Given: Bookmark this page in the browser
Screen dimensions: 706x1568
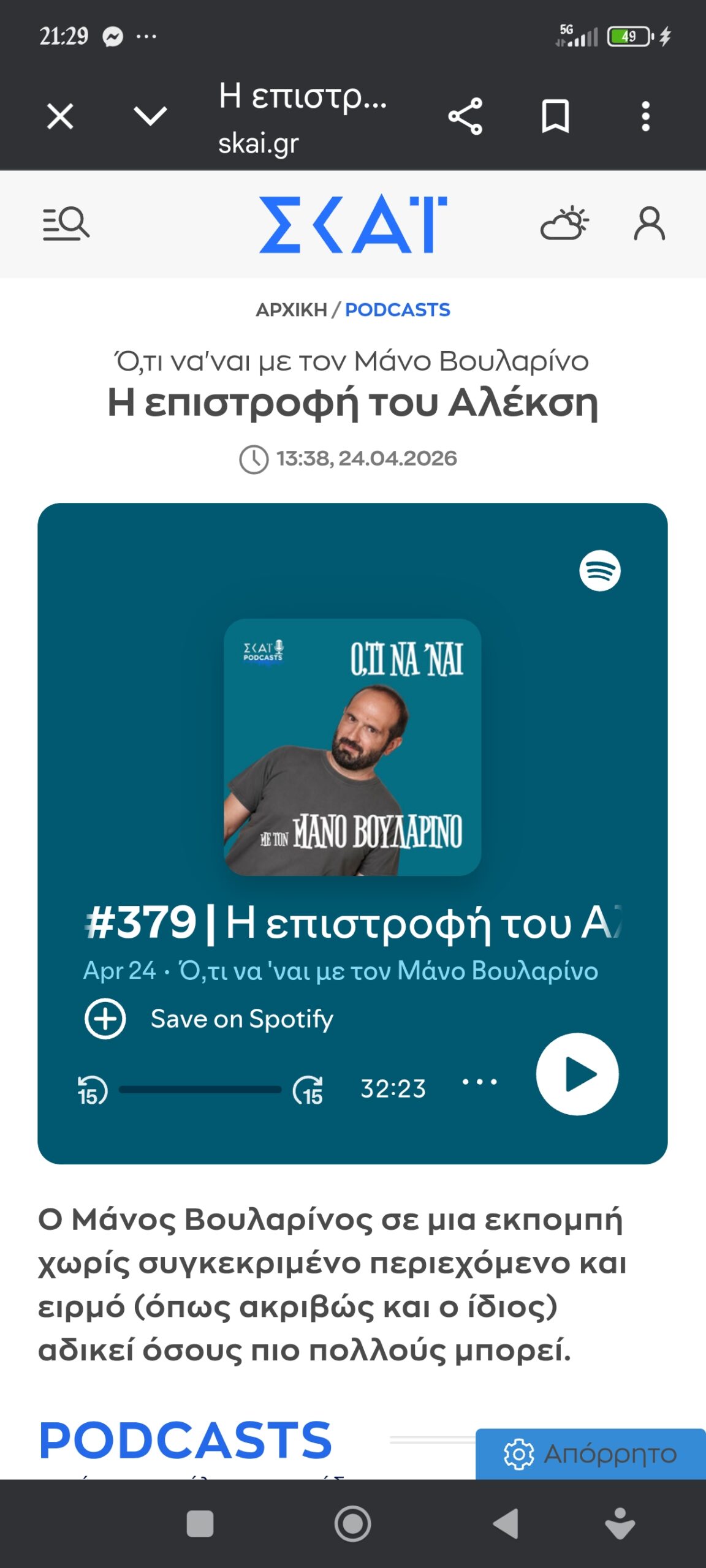Looking at the screenshot, I should 555,116.
